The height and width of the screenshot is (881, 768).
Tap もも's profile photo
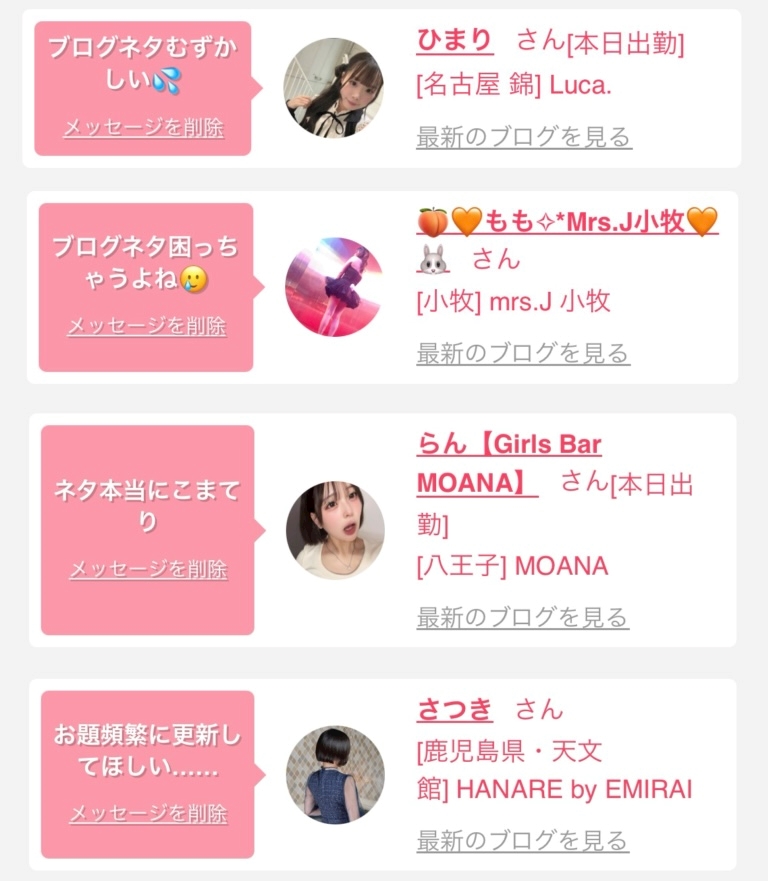click(335, 287)
